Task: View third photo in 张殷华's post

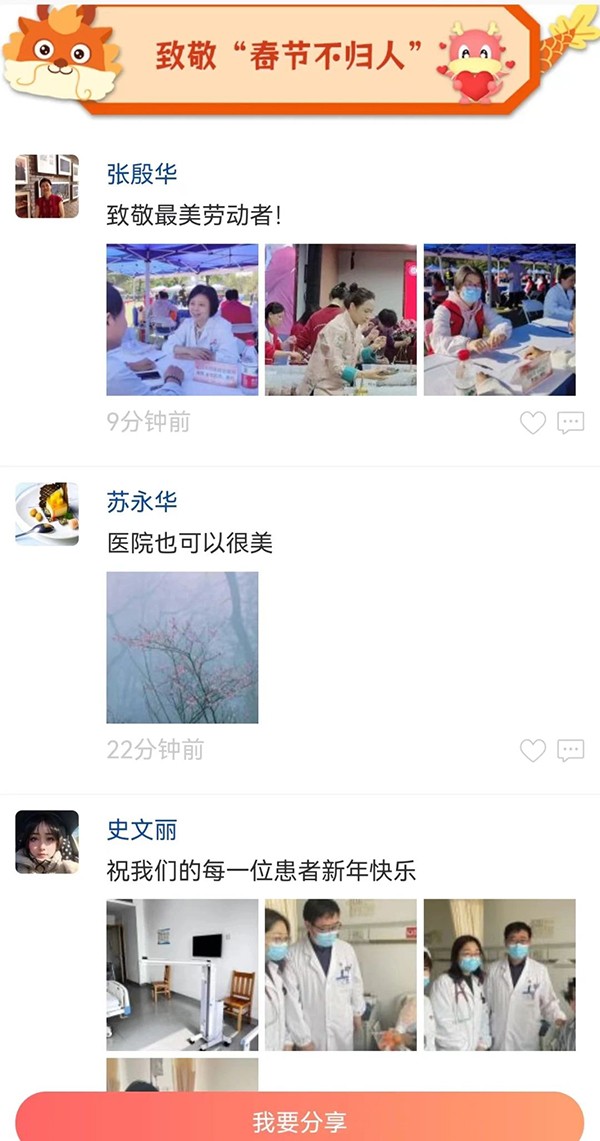Action: pos(499,320)
